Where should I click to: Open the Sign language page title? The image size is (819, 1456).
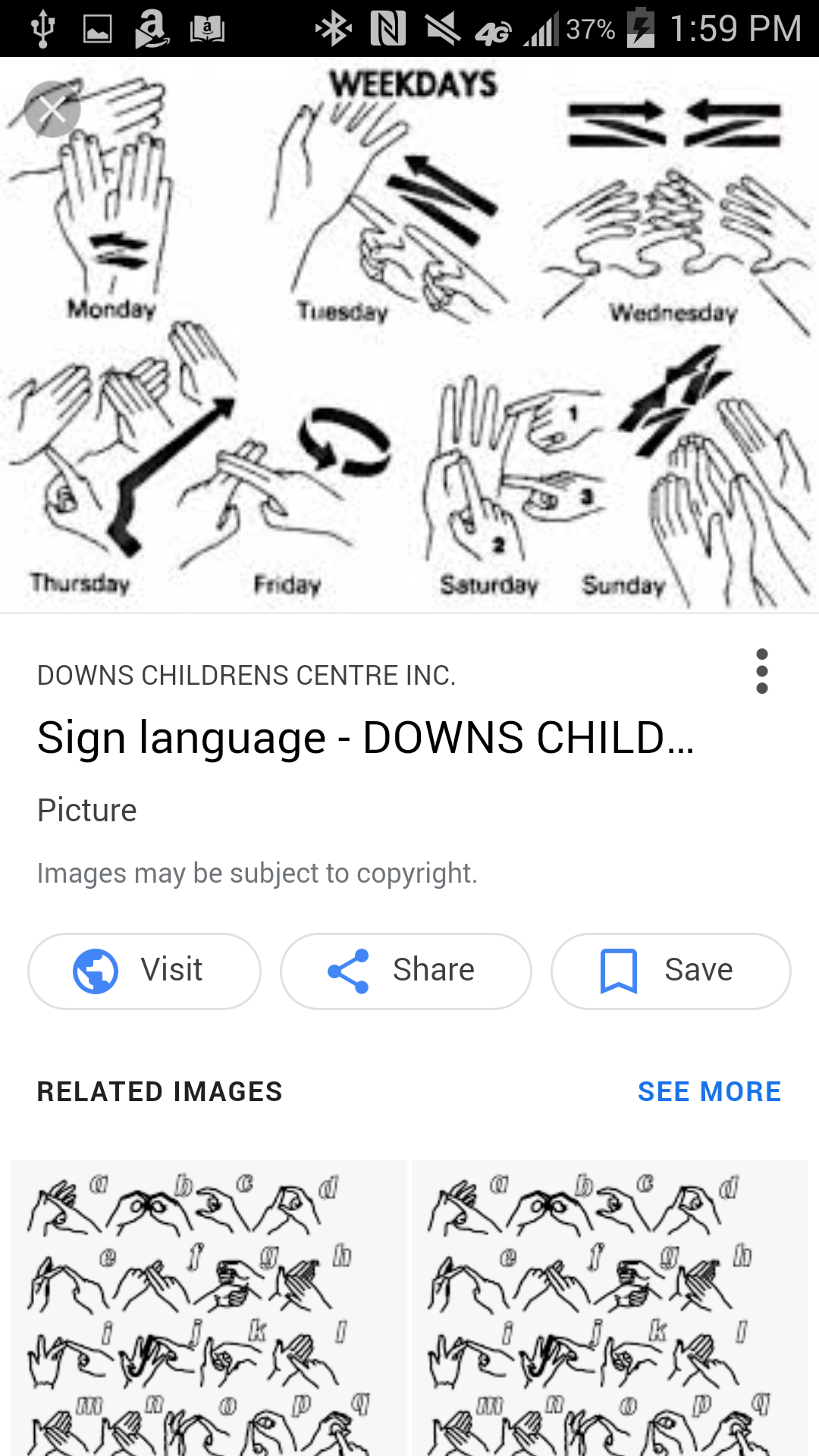click(x=366, y=738)
